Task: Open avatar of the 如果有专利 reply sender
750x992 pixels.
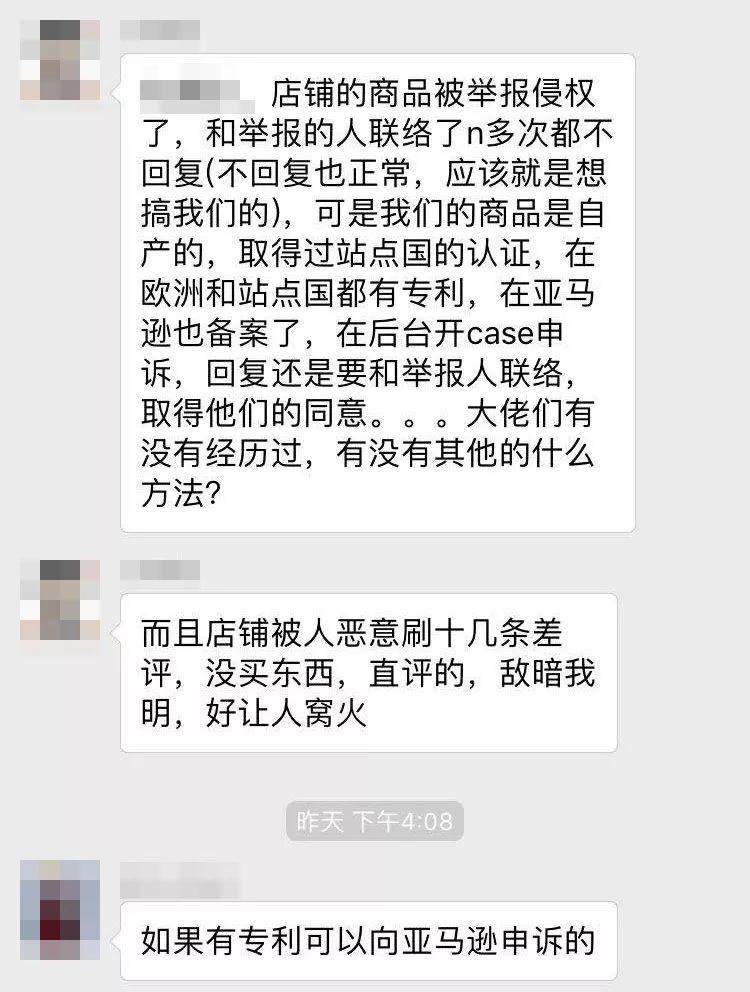Action: (60, 900)
